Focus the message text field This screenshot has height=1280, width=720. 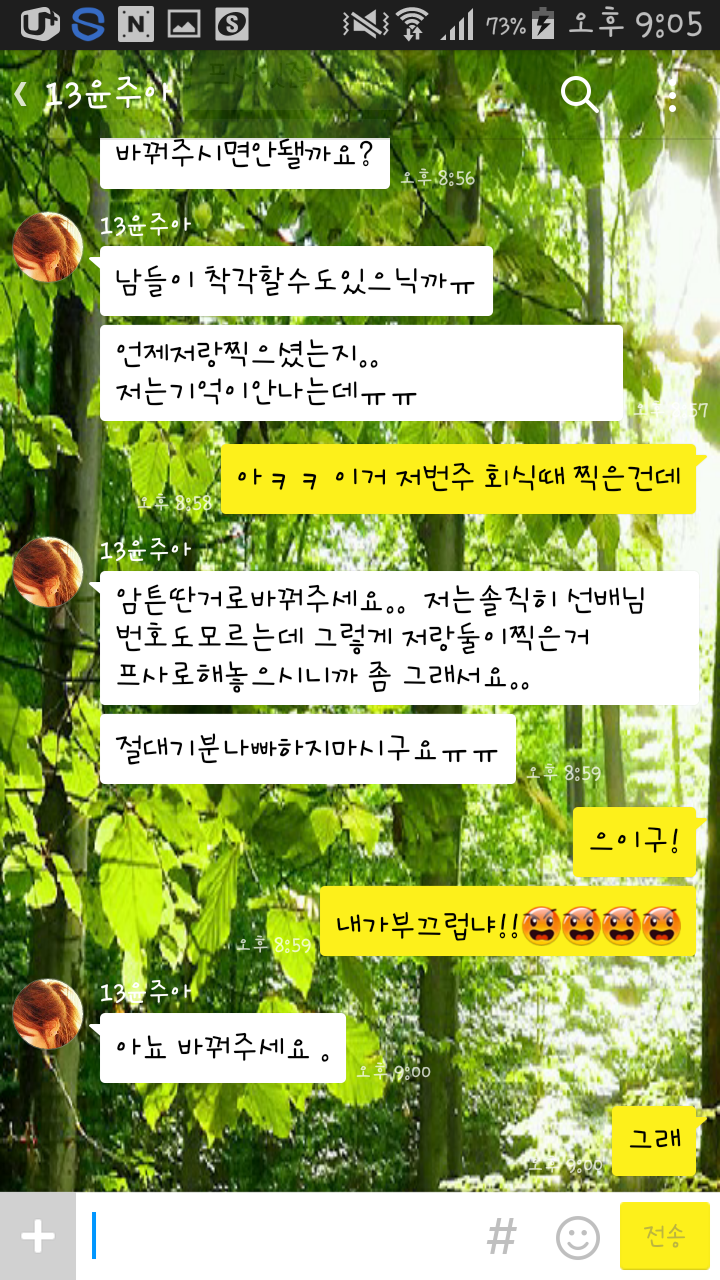[280, 1236]
